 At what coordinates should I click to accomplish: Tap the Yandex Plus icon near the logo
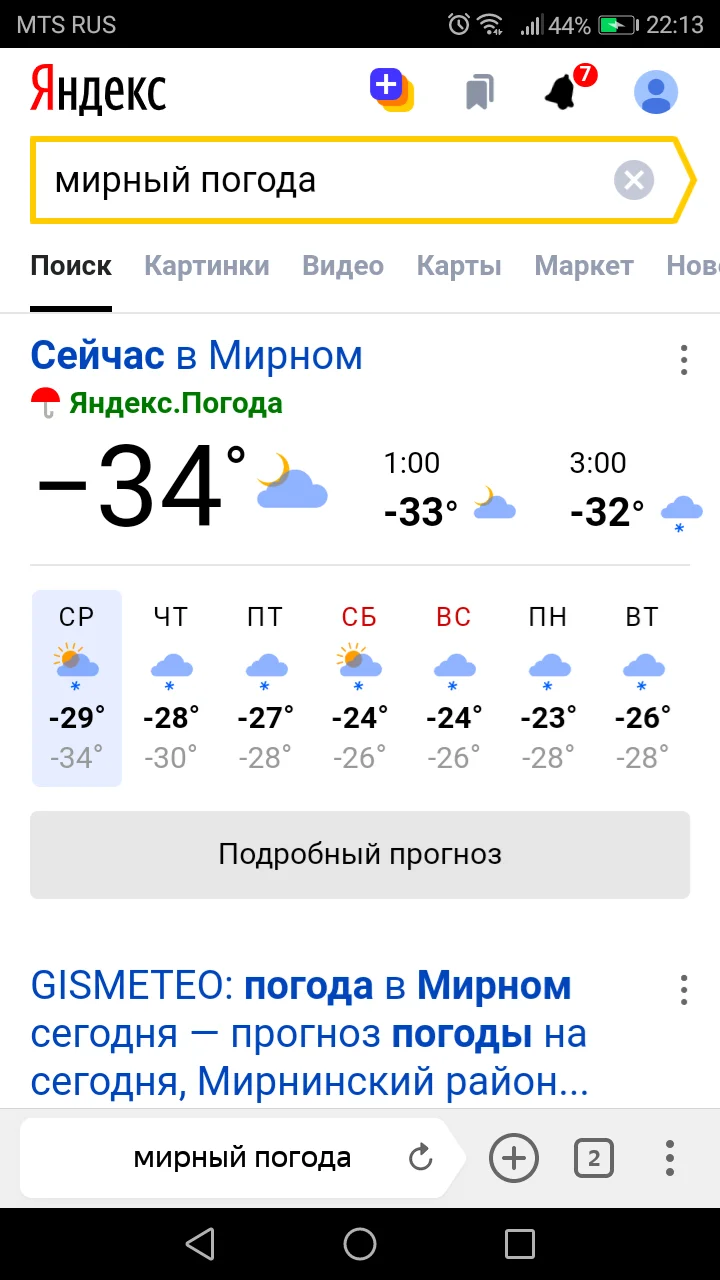(391, 88)
